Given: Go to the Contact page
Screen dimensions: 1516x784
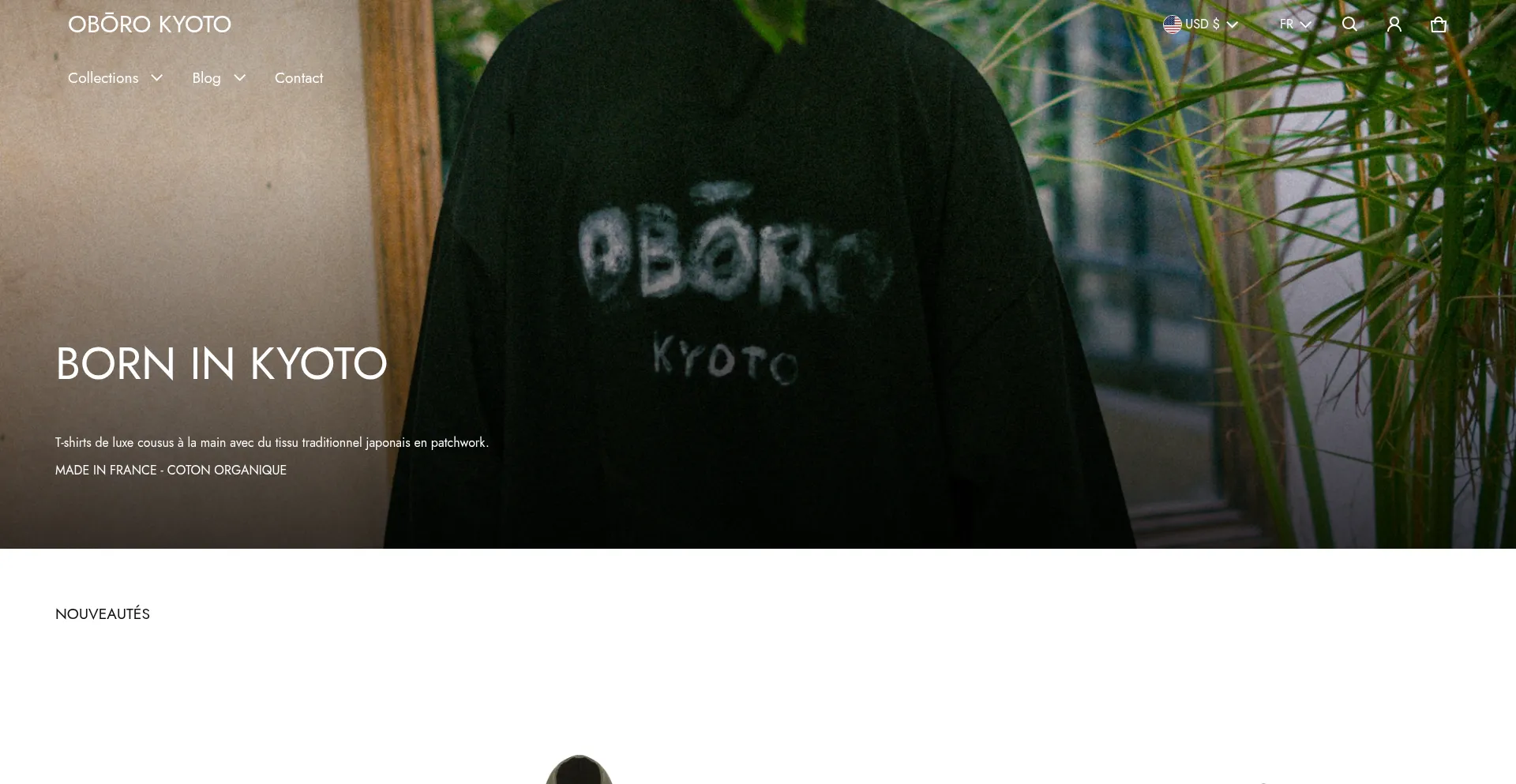Looking at the screenshot, I should (x=298, y=78).
